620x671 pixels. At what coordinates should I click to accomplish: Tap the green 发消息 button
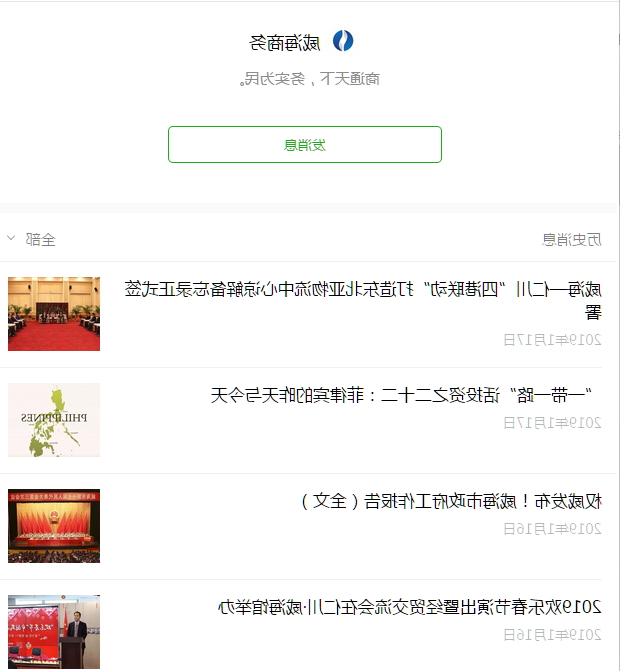pyautogui.click(x=305, y=145)
